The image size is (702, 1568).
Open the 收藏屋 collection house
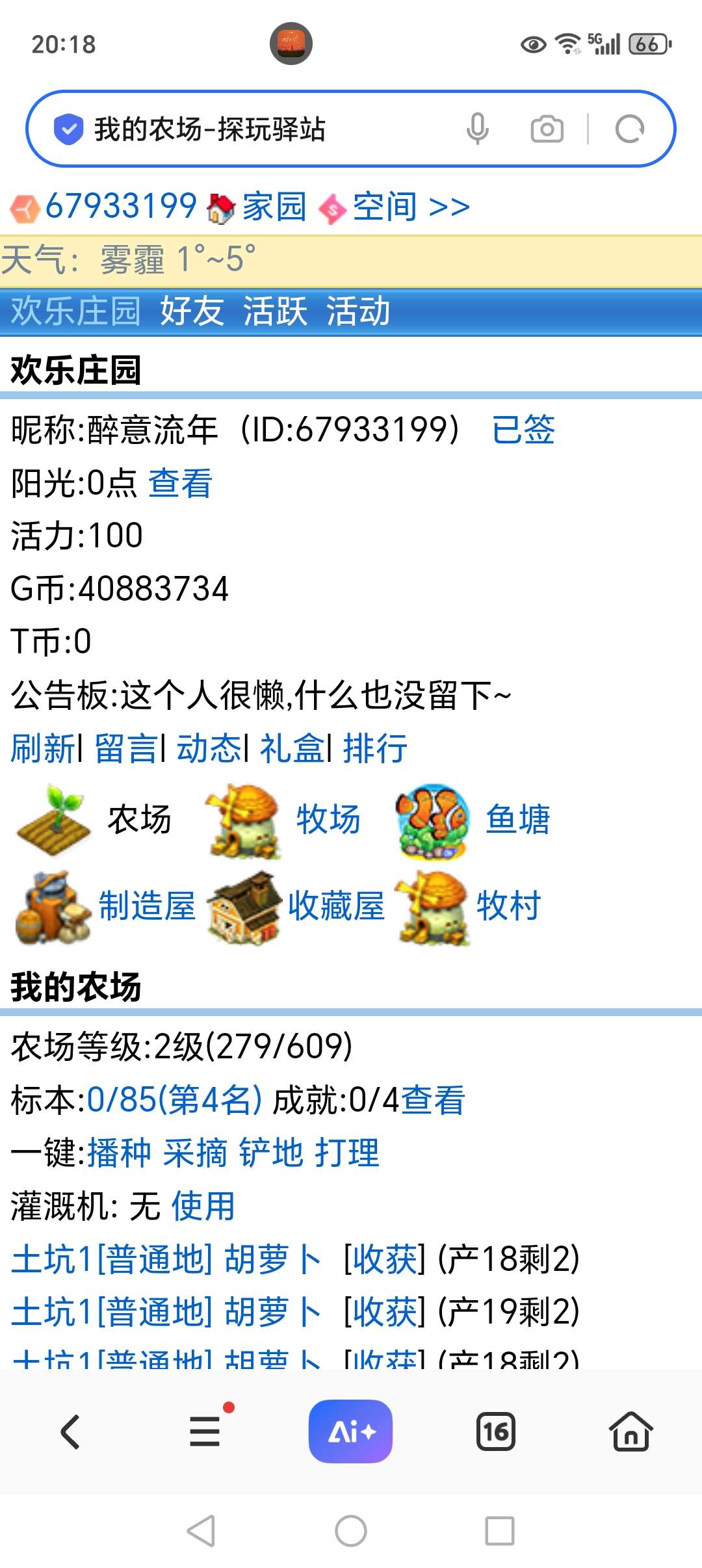click(x=336, y=906)
